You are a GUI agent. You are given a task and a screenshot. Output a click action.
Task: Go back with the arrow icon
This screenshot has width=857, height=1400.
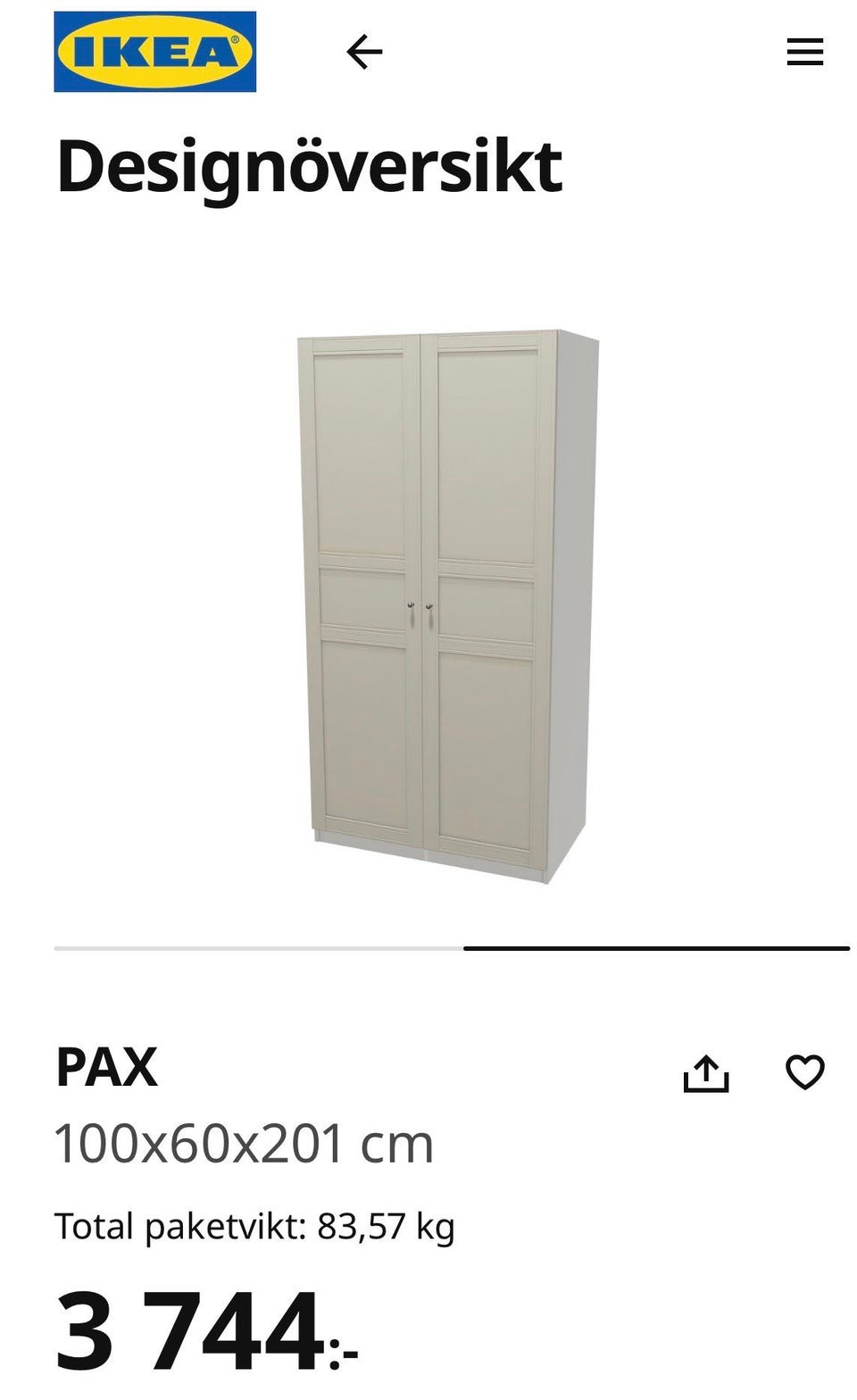pos(364,52)
